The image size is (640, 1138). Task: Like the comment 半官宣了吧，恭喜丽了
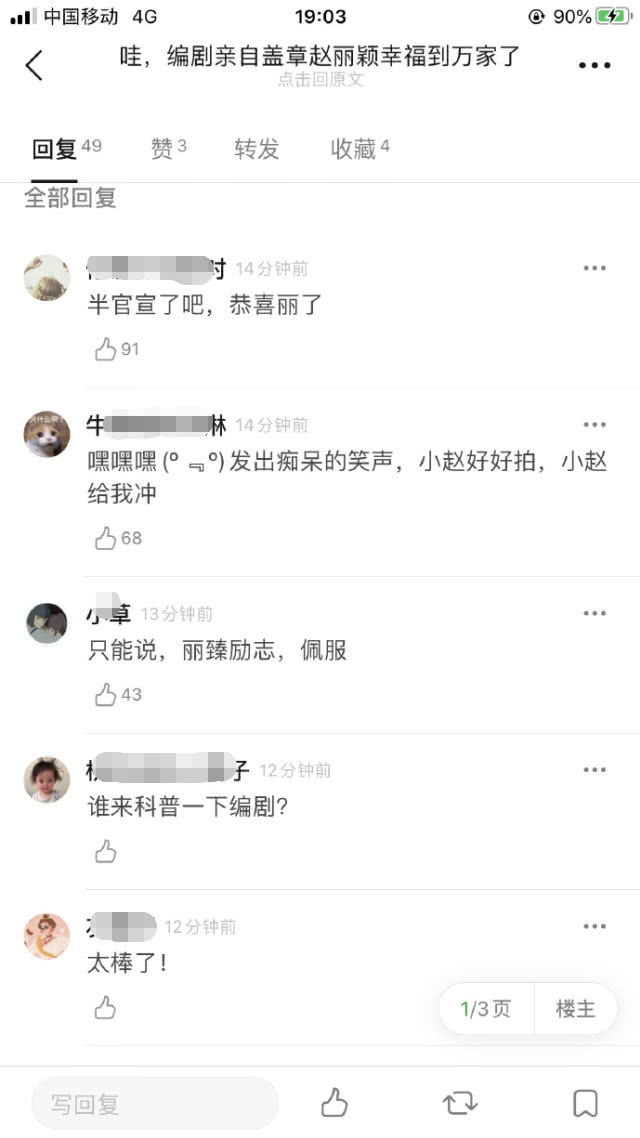[106, 349]
